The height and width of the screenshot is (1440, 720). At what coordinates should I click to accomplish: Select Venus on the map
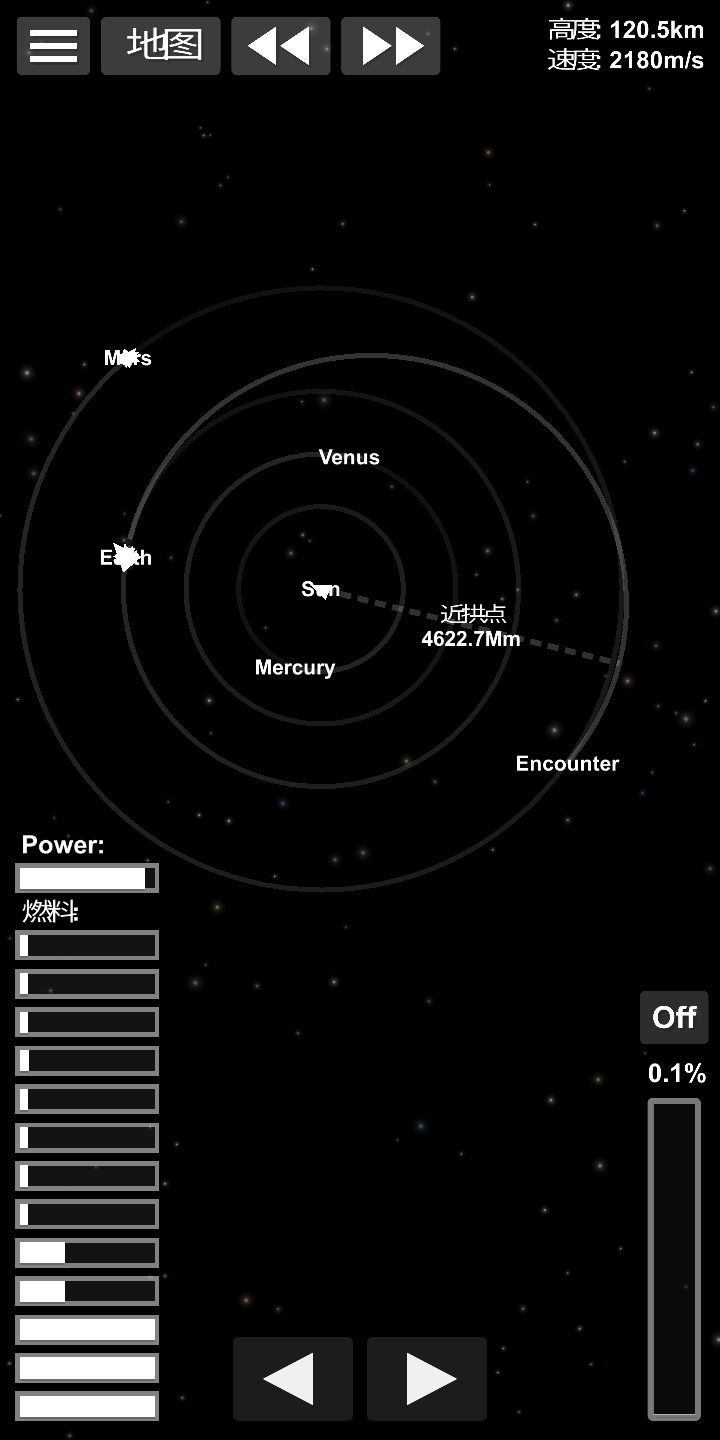[x=349, y=457]
